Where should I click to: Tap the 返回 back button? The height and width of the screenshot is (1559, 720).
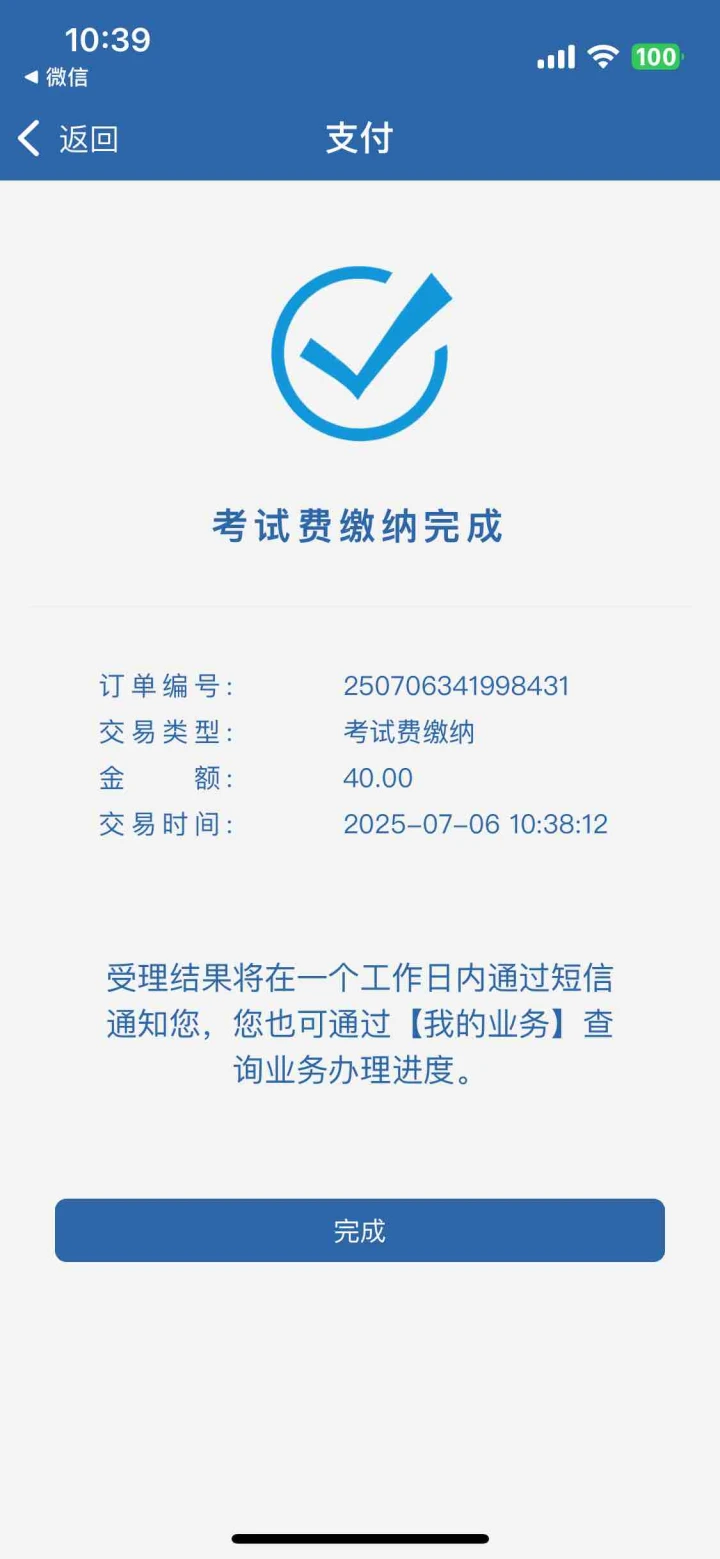click(x=68, y=138)
